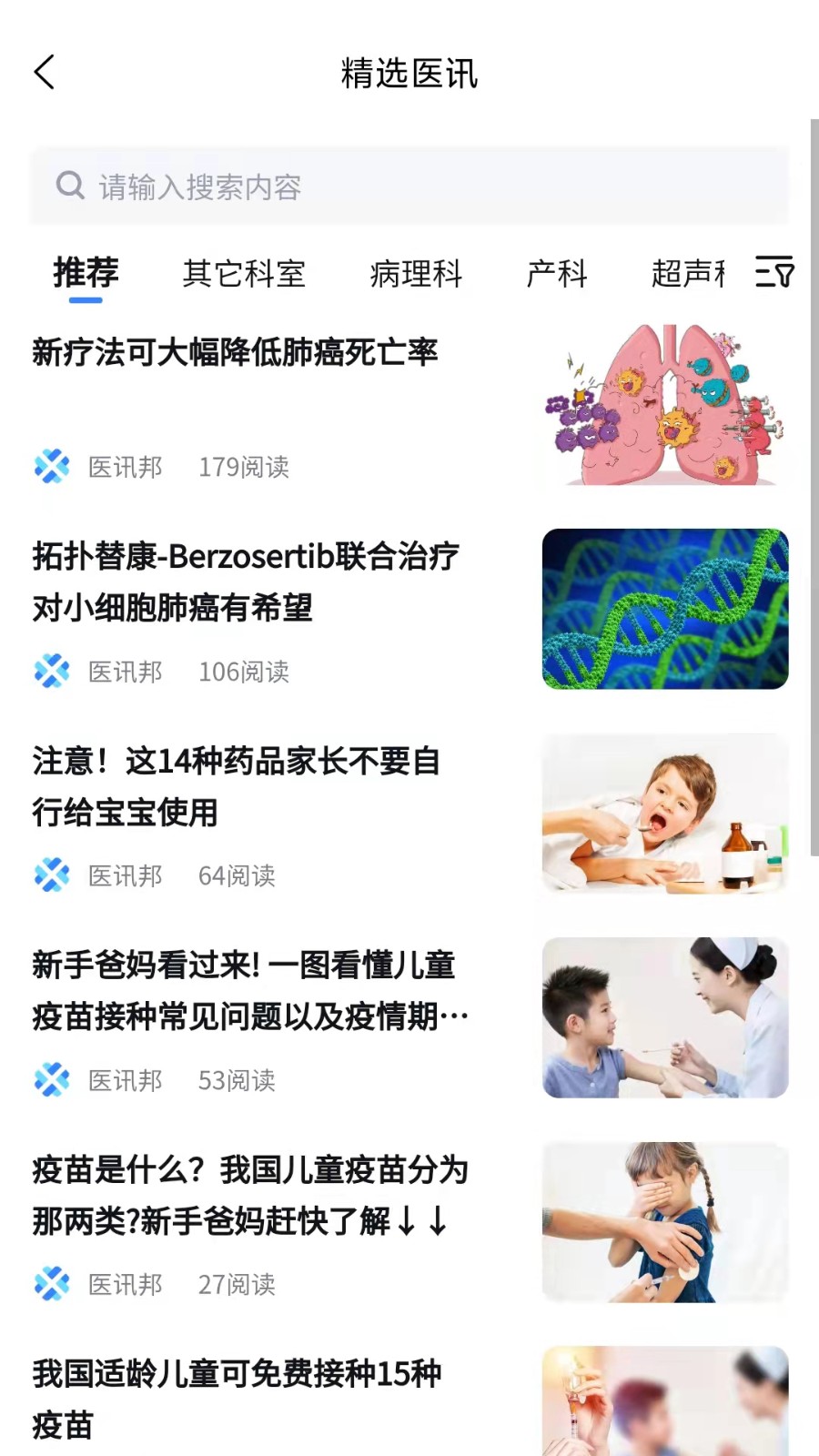Tap the 请输入搜索内容 search box
The height and width of the screenshot is (1456, 819).
click(409, 187)
